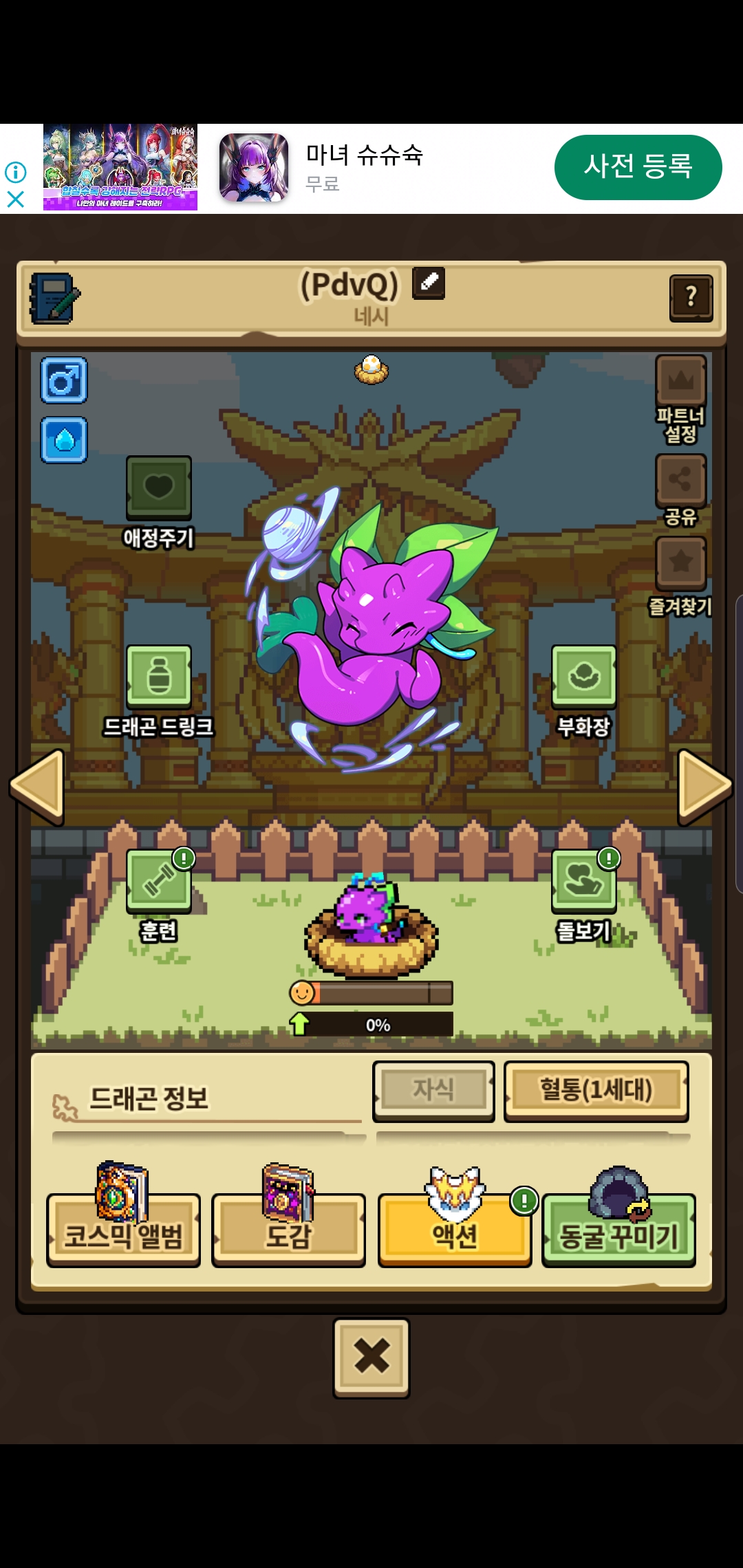Select the 액션 button
This screenshot has height=1568, width=743.
(x=454, y=1231)
